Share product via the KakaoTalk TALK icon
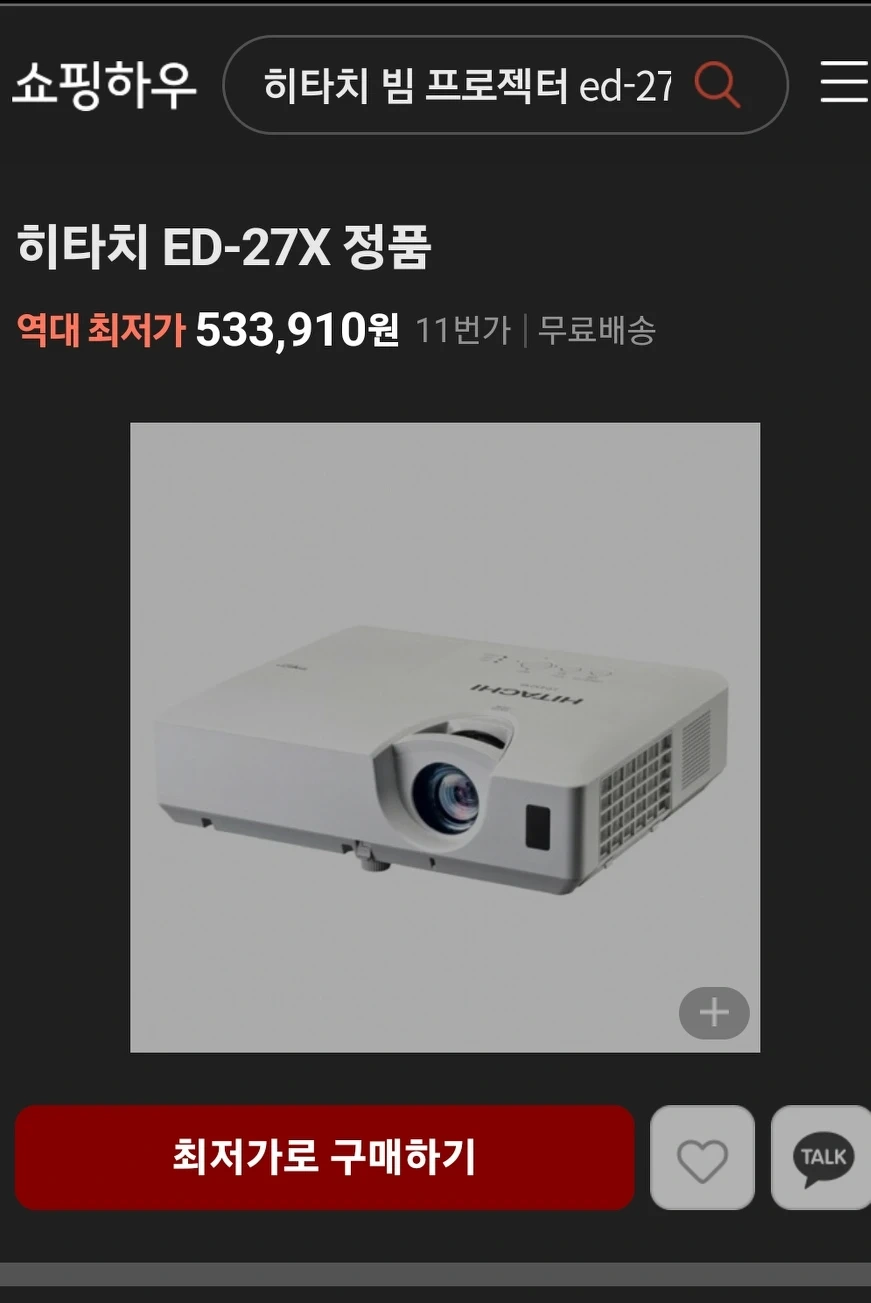871x1303 pixels. [x=821, y=1157]
